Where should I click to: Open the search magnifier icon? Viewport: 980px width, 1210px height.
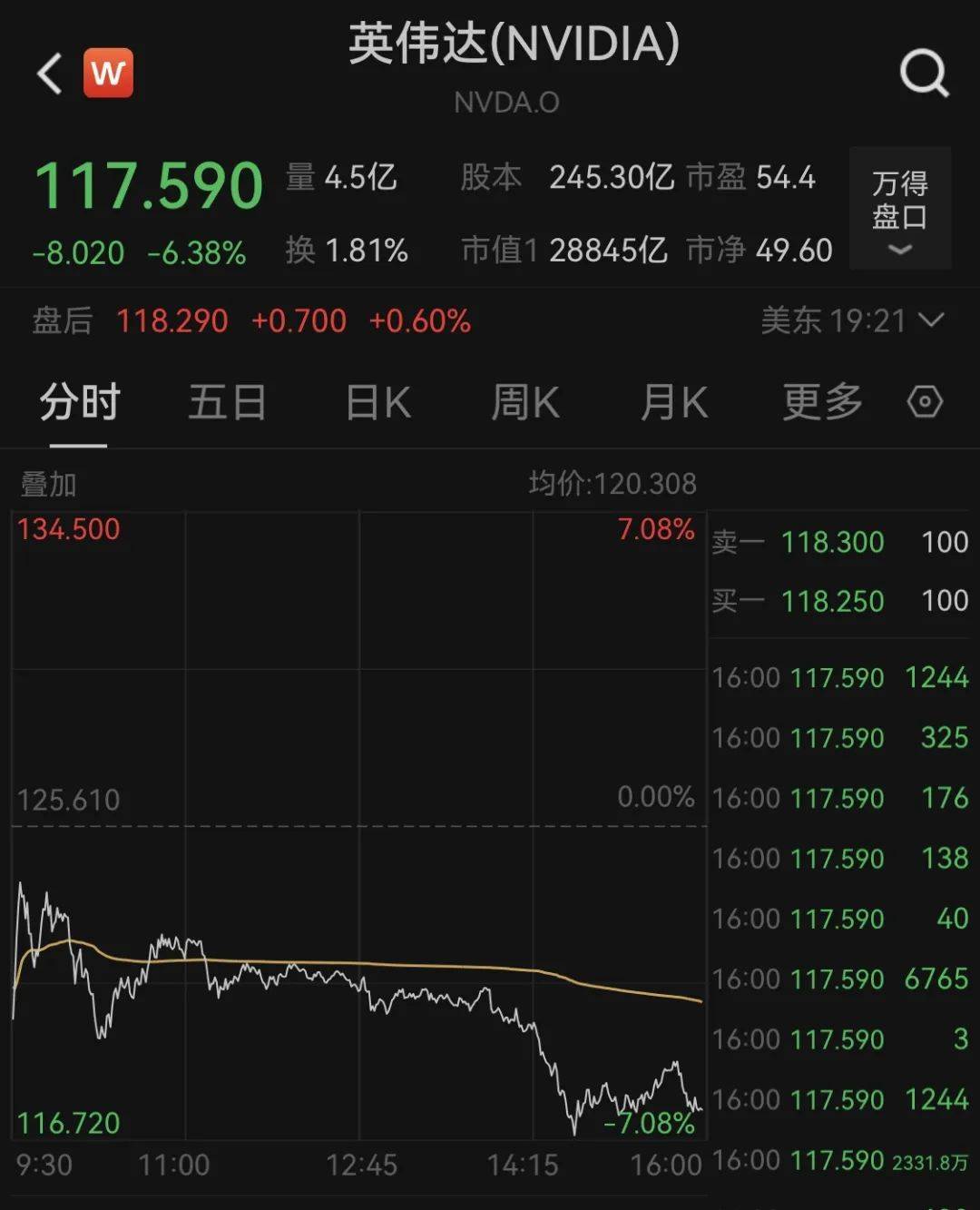(923, 73)
